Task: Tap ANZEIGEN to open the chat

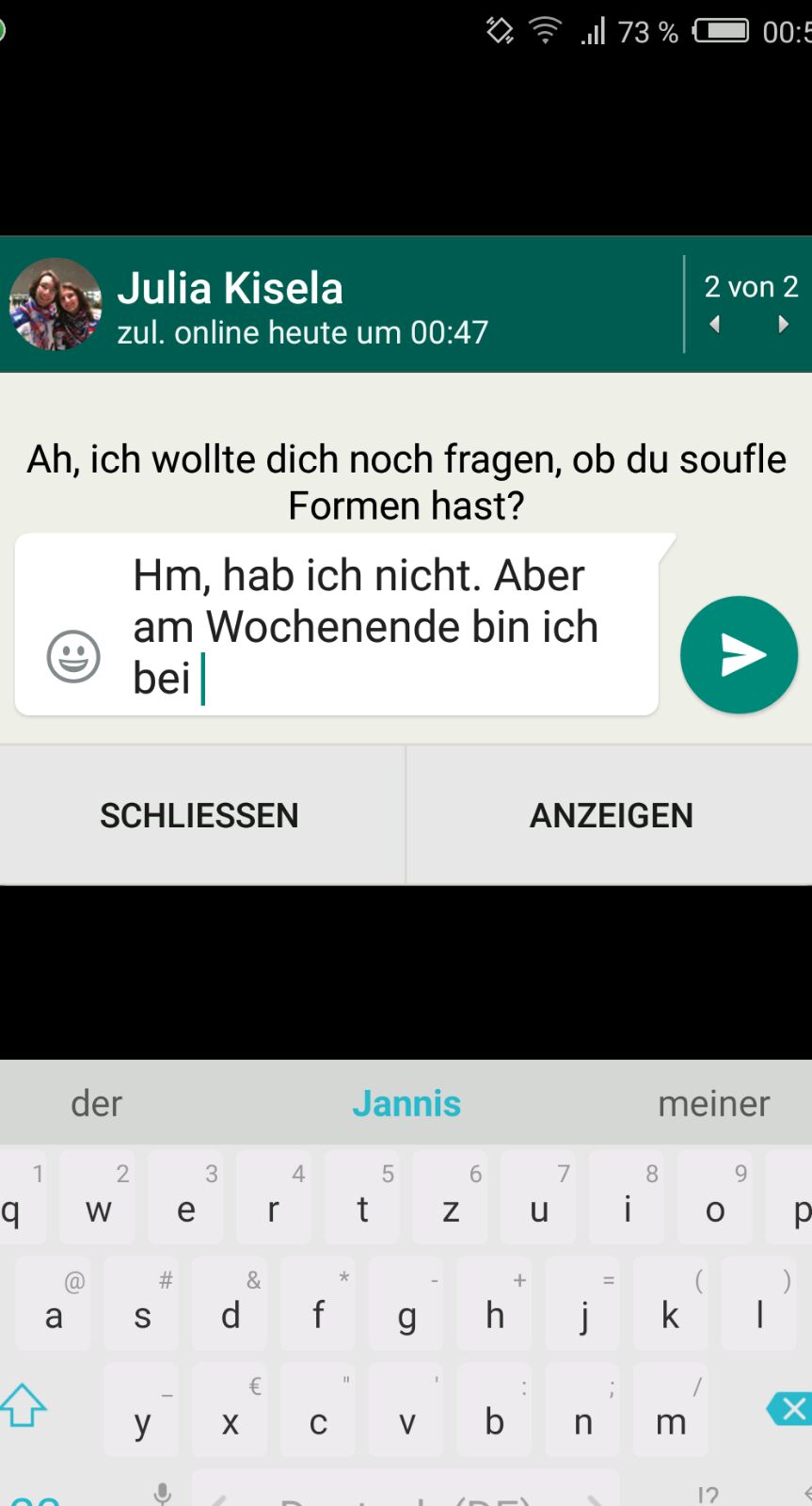Action: pos(611,815)
